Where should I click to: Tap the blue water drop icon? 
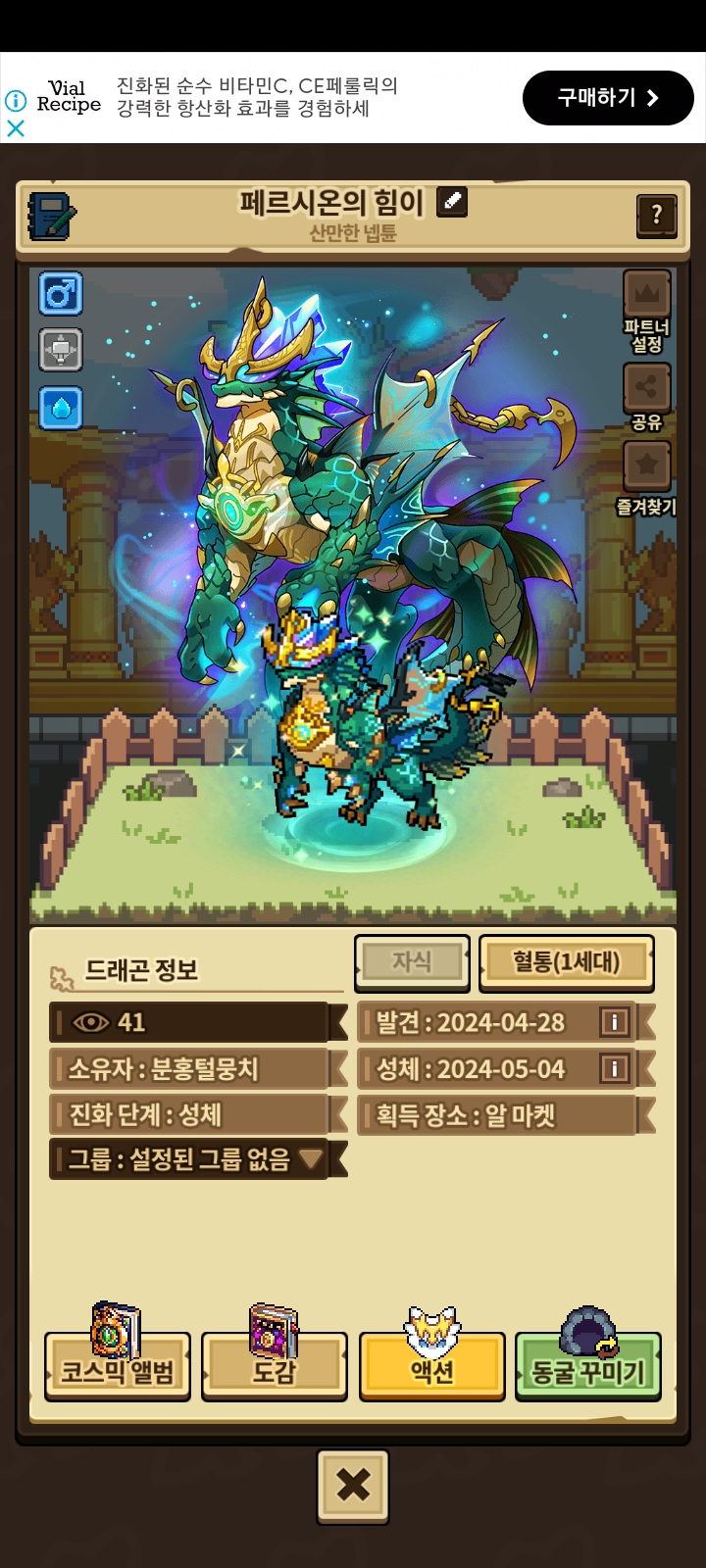[61, 408]
